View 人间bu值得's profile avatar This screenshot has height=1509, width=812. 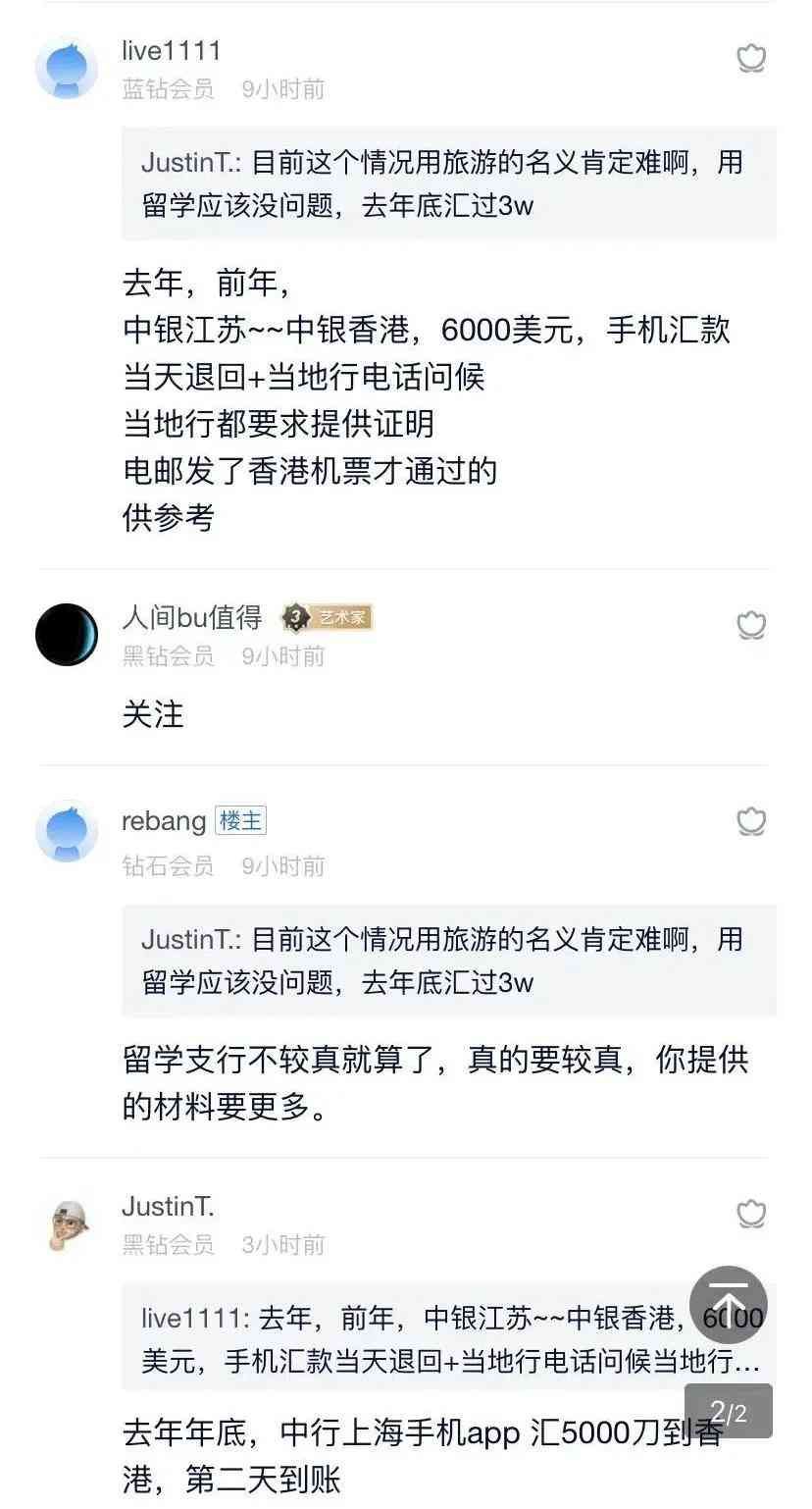(67, 635)
